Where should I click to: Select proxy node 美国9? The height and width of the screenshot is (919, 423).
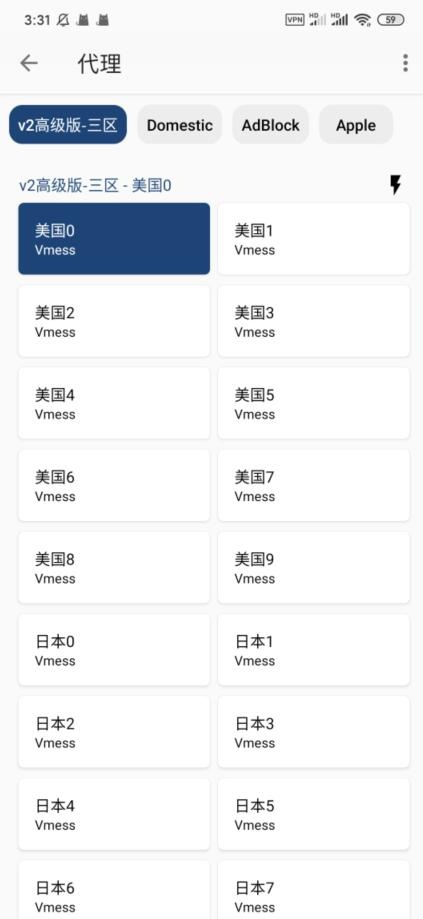point(313,567)
